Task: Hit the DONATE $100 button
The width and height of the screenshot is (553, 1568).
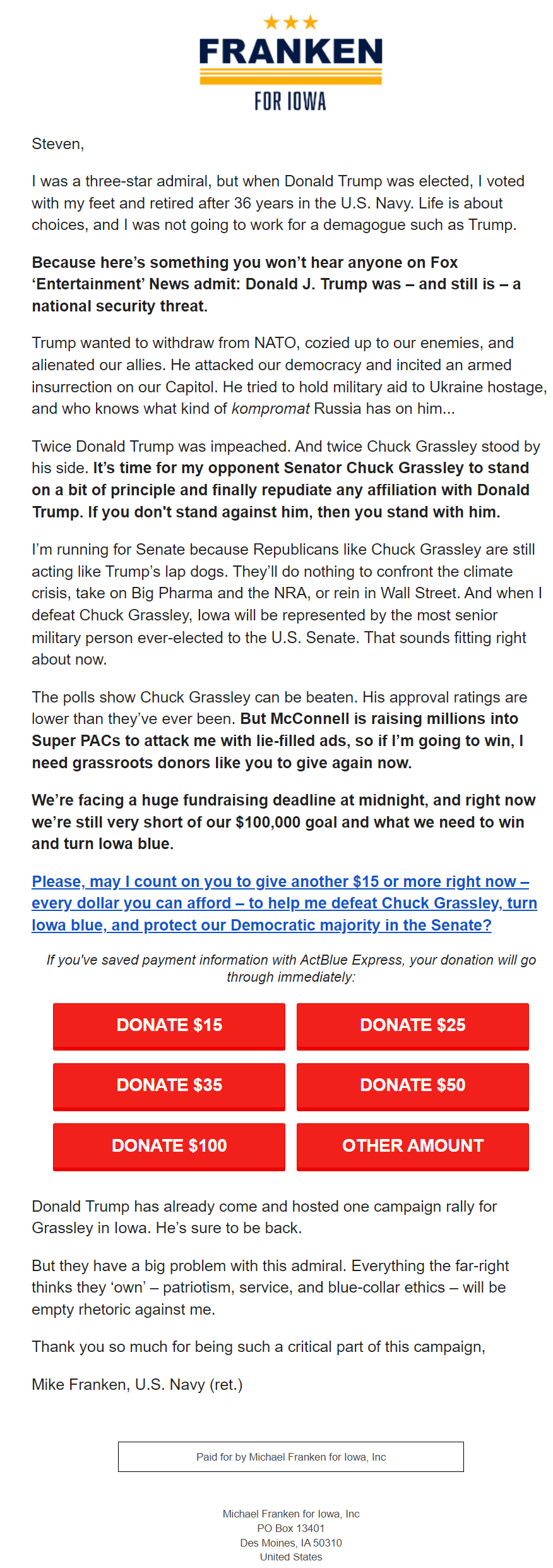Action: 169,1146
